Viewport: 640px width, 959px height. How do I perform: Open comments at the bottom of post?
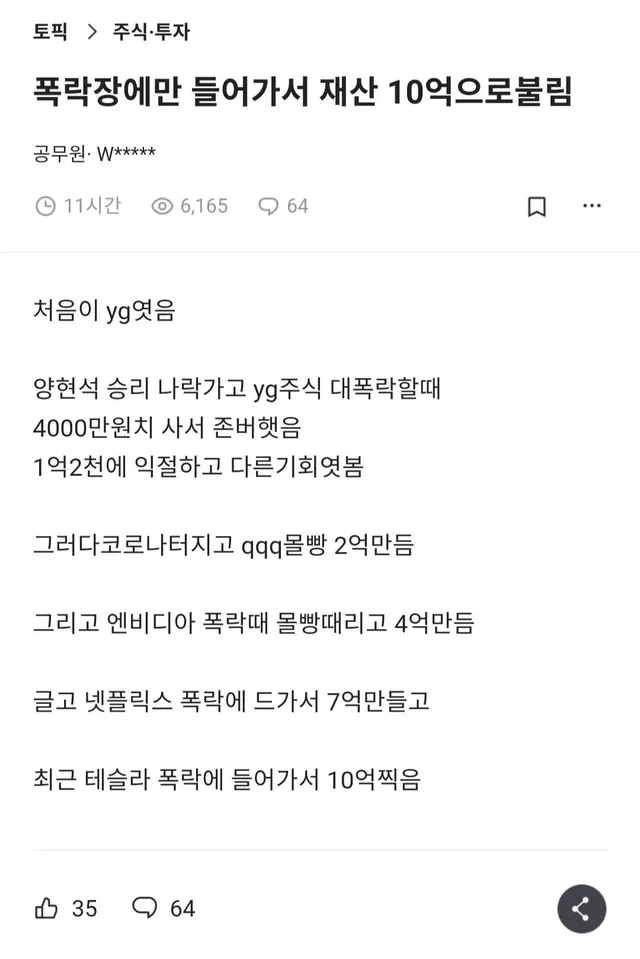click(146, 908)
